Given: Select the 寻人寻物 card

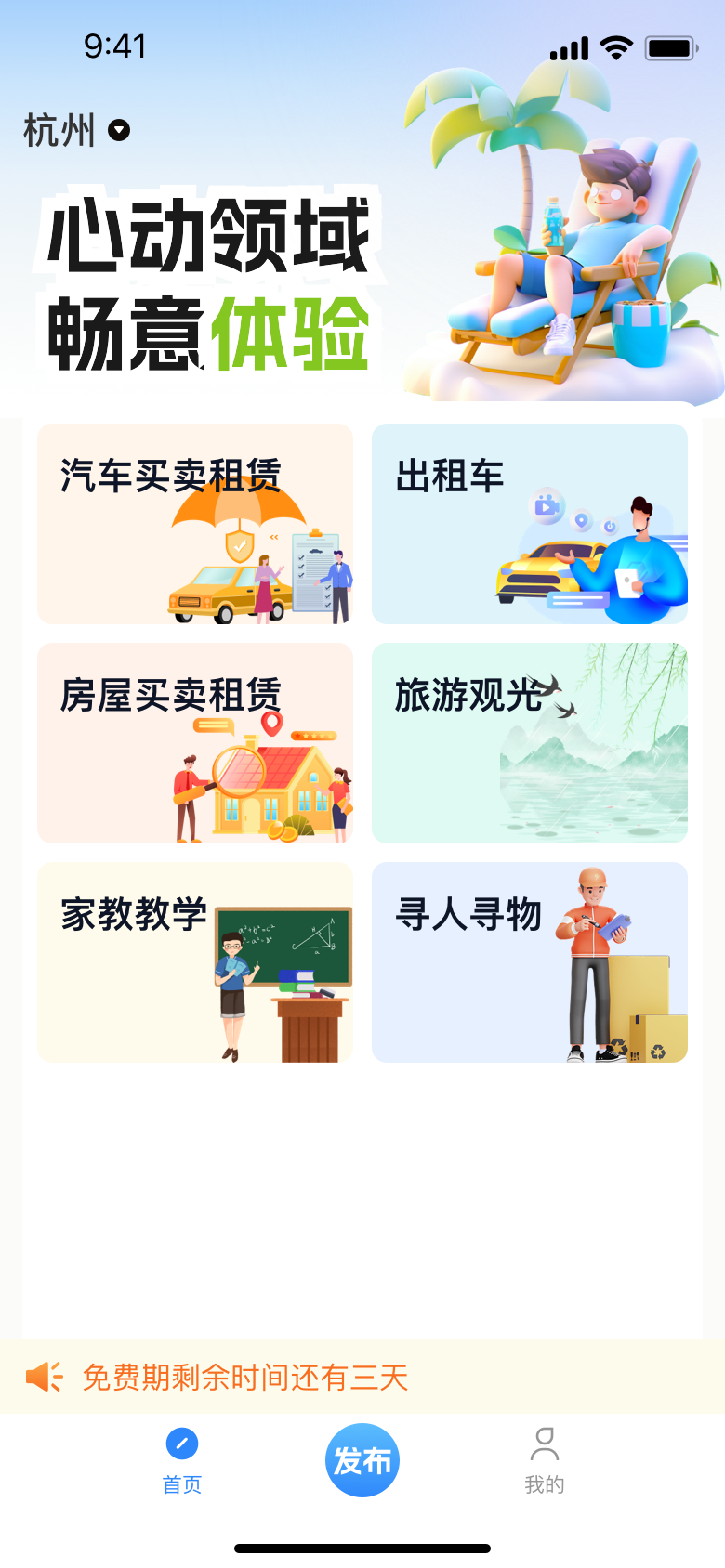Looking at the screenshot, I should tap(529, 962).
